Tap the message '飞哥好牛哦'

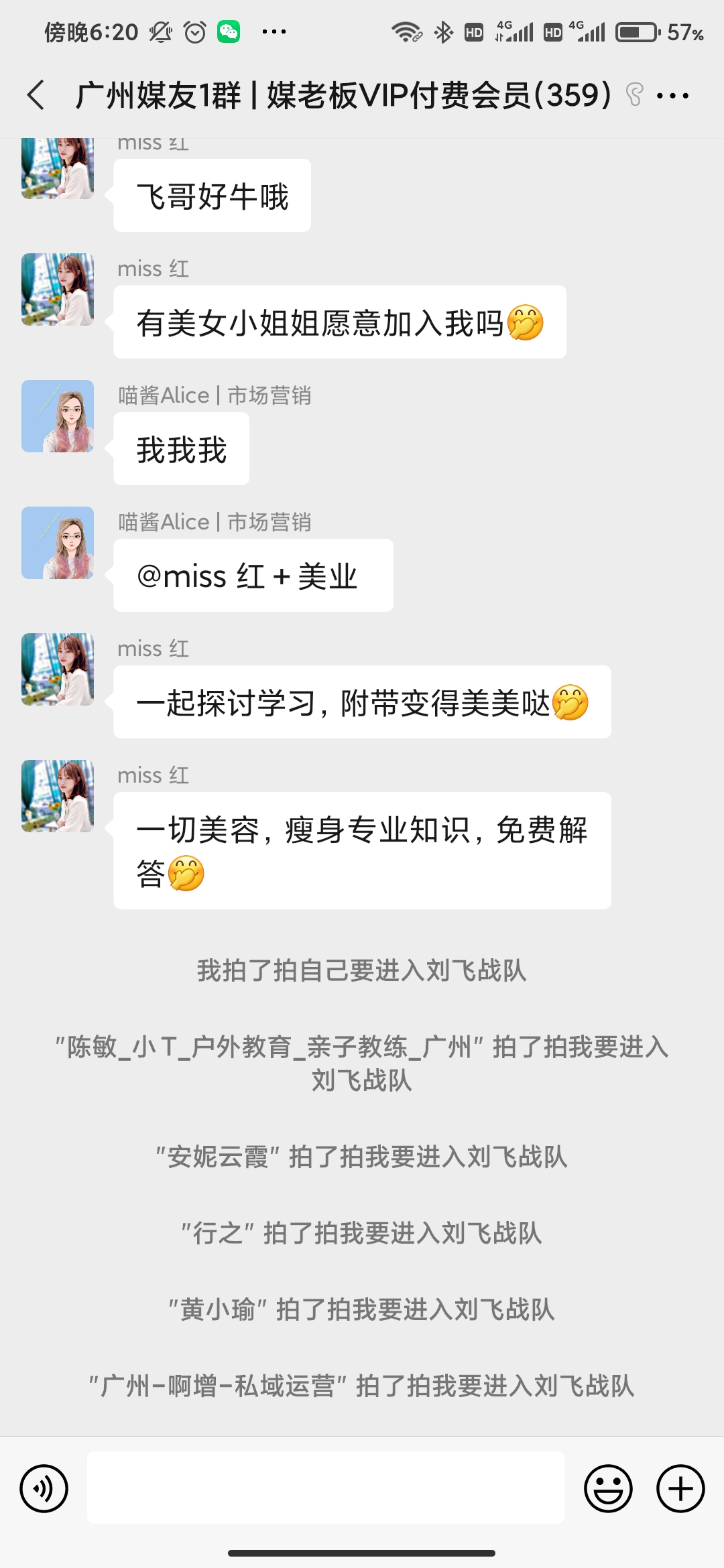pyautogui.click(x=212, y=194)
